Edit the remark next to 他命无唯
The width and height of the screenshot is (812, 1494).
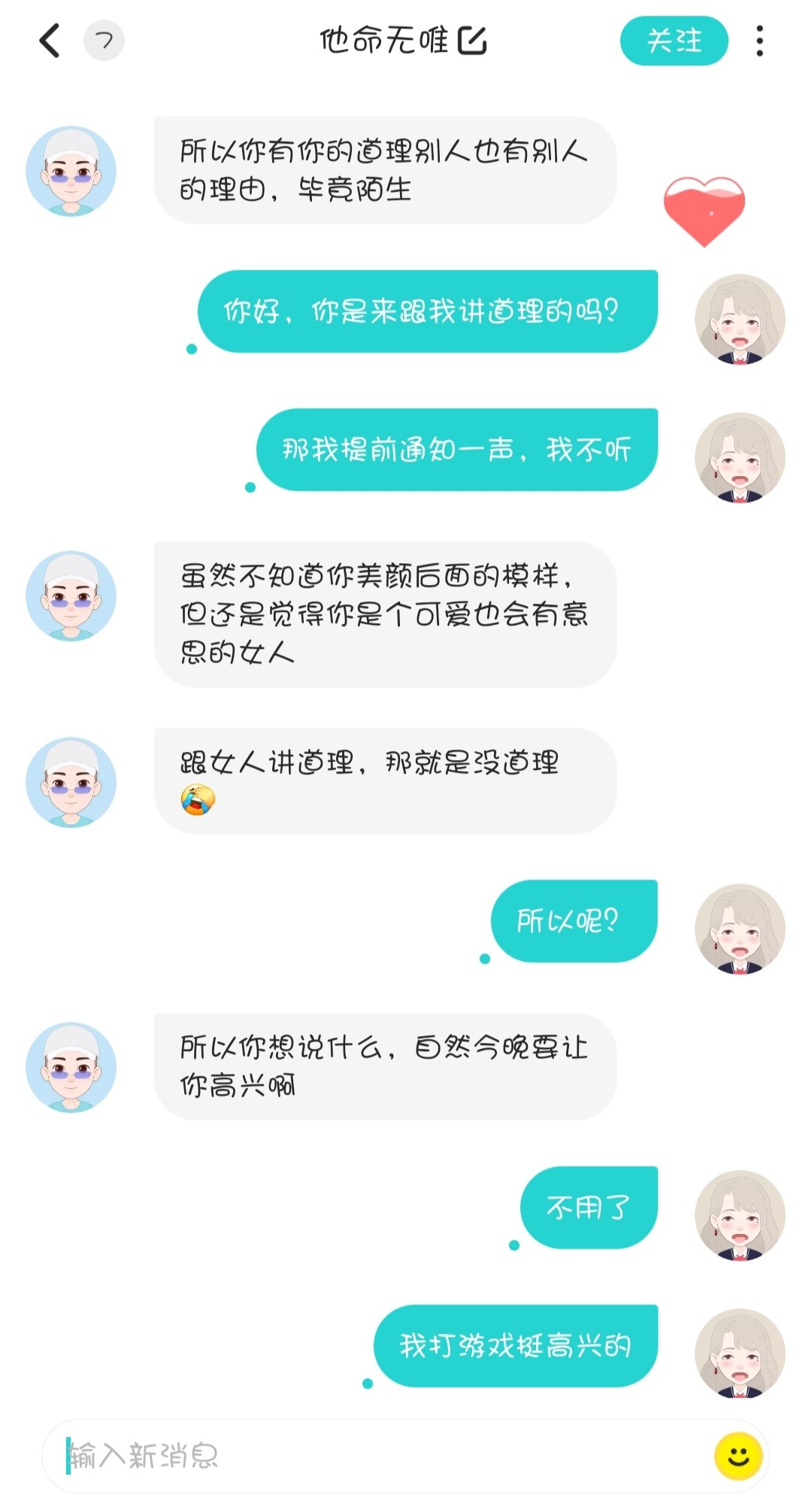(x=472, y=41)
